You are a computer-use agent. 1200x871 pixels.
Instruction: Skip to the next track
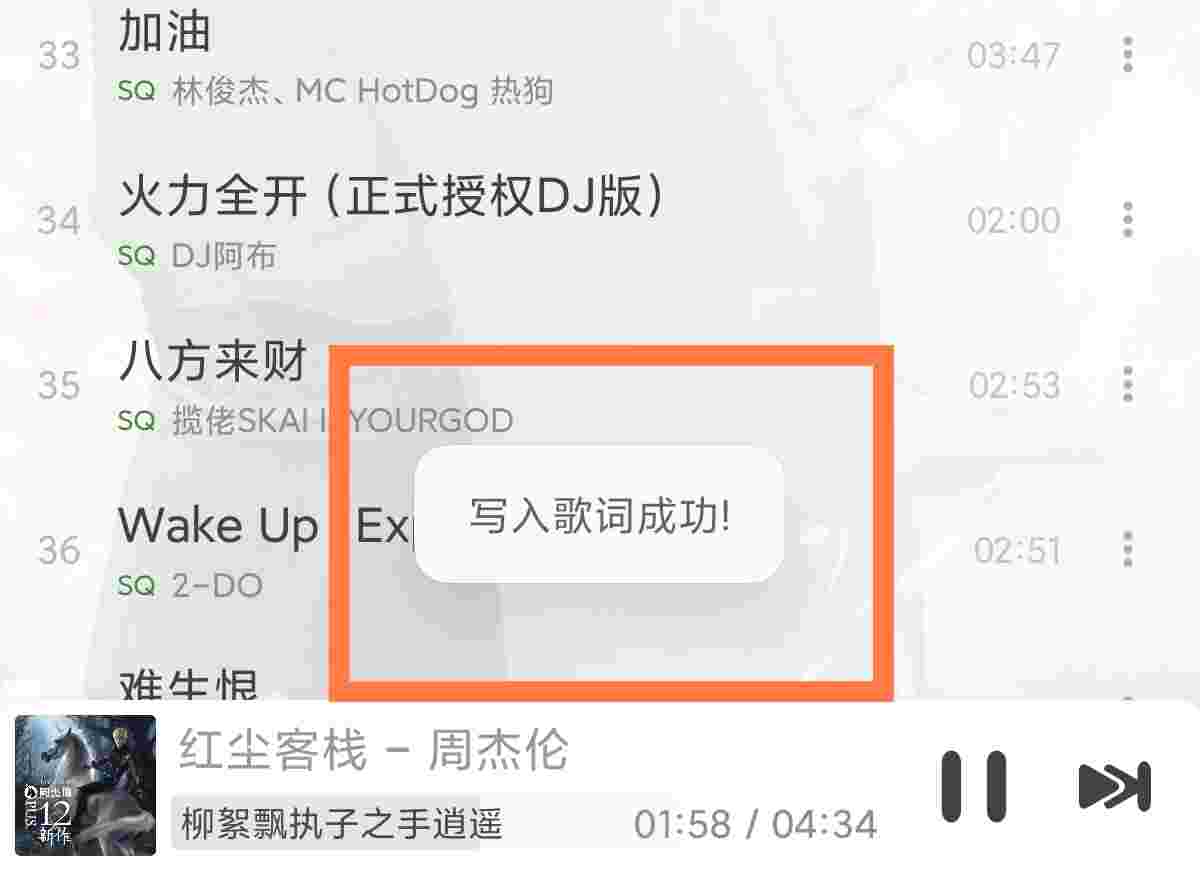(x=1114, y=786)
